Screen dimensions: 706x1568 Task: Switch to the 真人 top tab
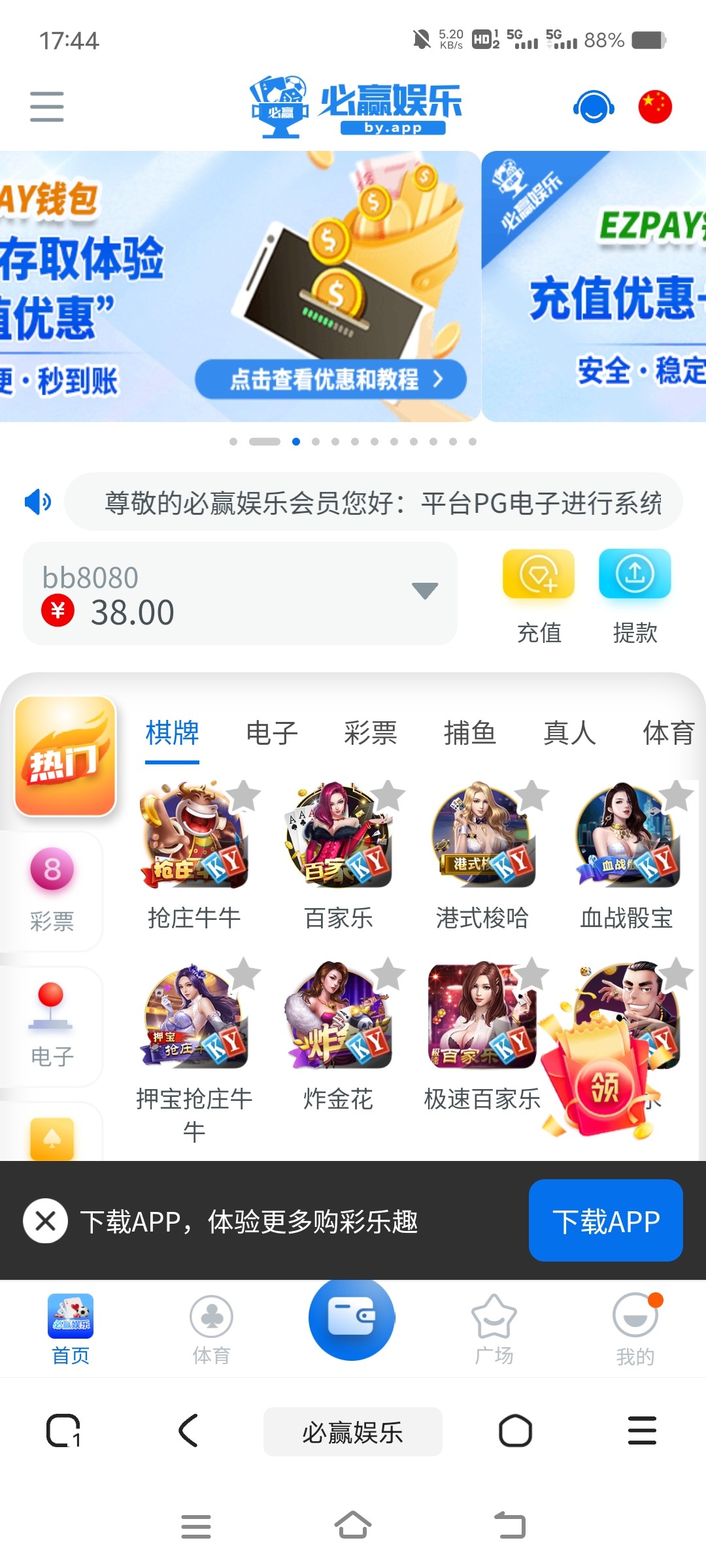point(569,733)
